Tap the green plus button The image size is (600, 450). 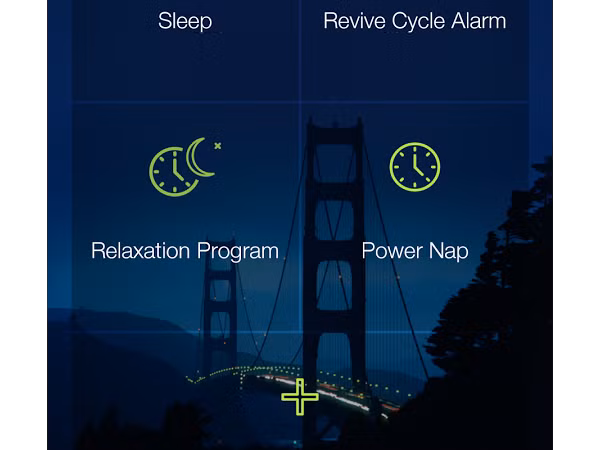click(300, 397)
